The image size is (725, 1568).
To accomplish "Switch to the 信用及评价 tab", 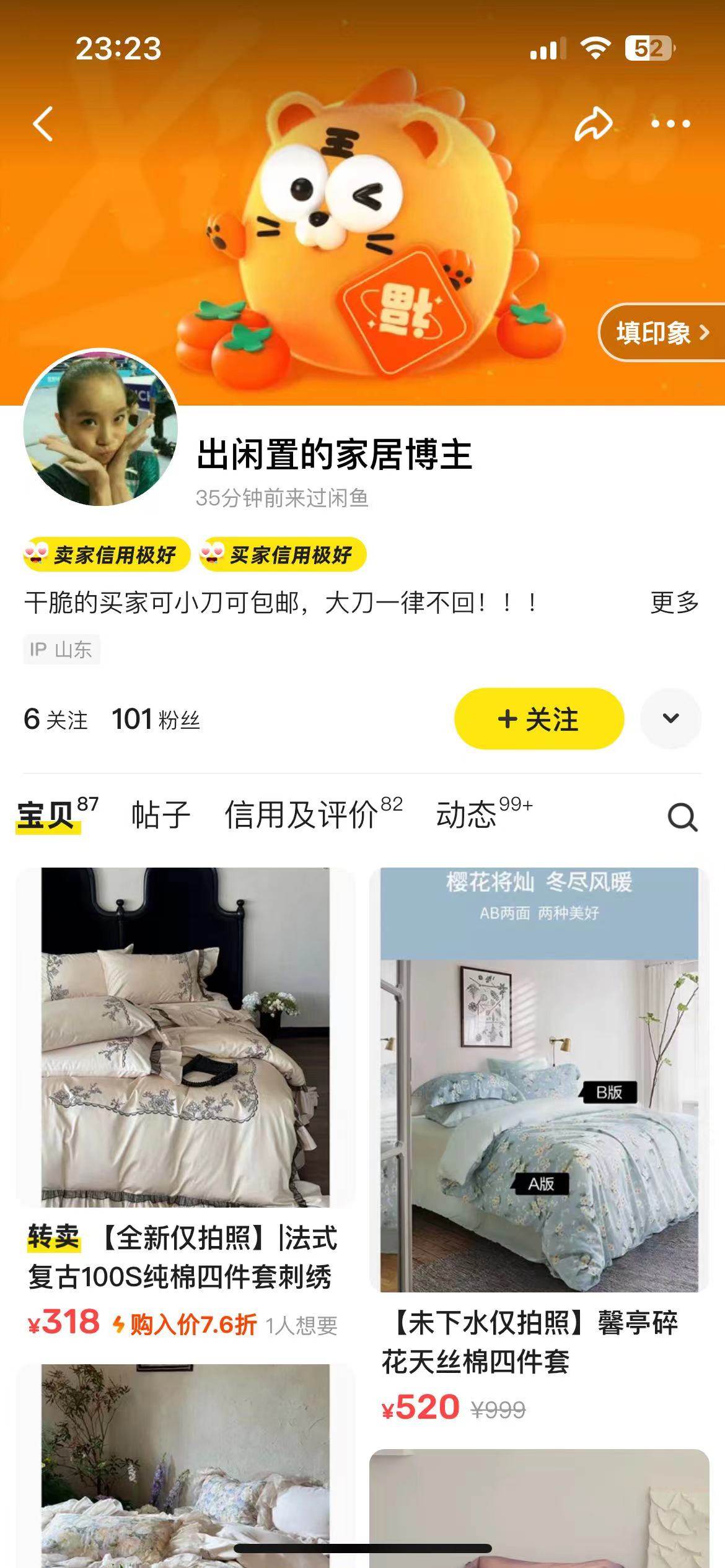I will pyautogui.click(x=302, y=815).
